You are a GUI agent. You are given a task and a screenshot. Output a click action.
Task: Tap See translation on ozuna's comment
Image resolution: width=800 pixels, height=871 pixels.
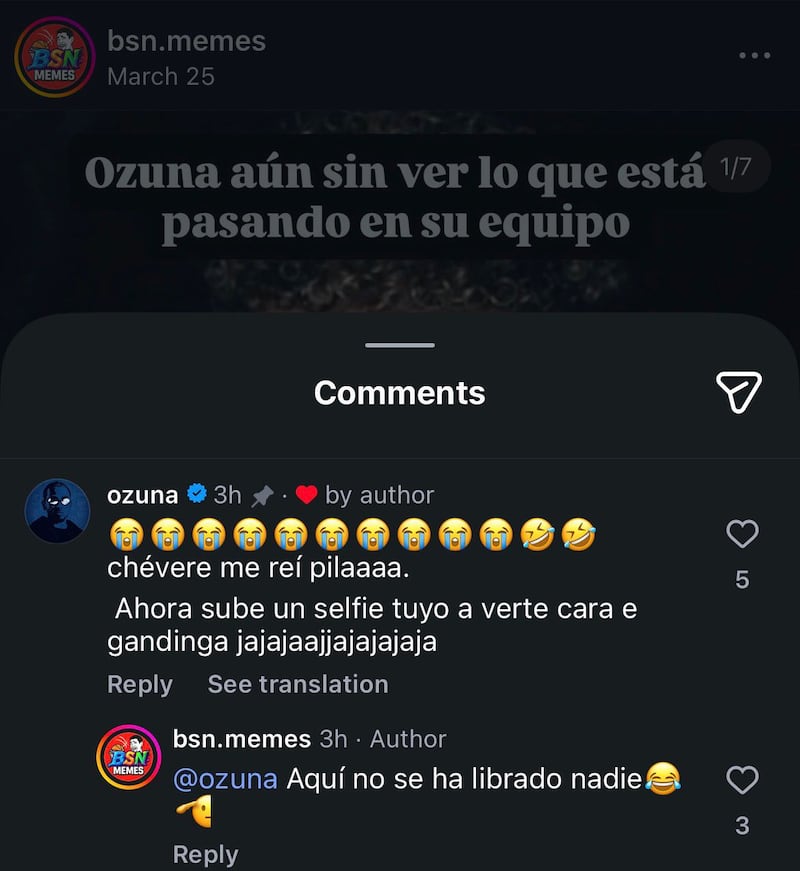[296, 684]
